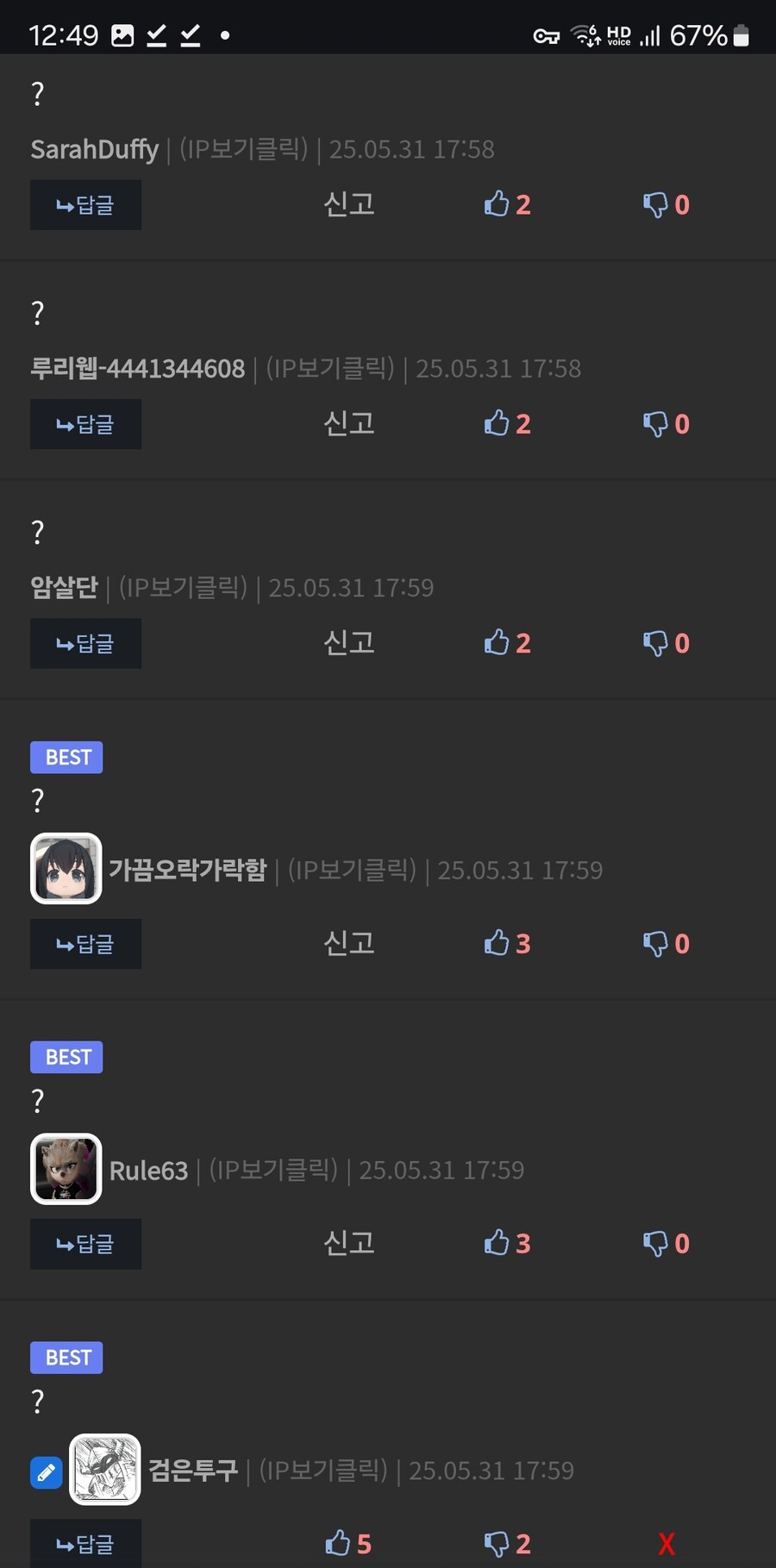
Task: Downvote 루리웹-4441344608's comment
Action: point(666,424)
